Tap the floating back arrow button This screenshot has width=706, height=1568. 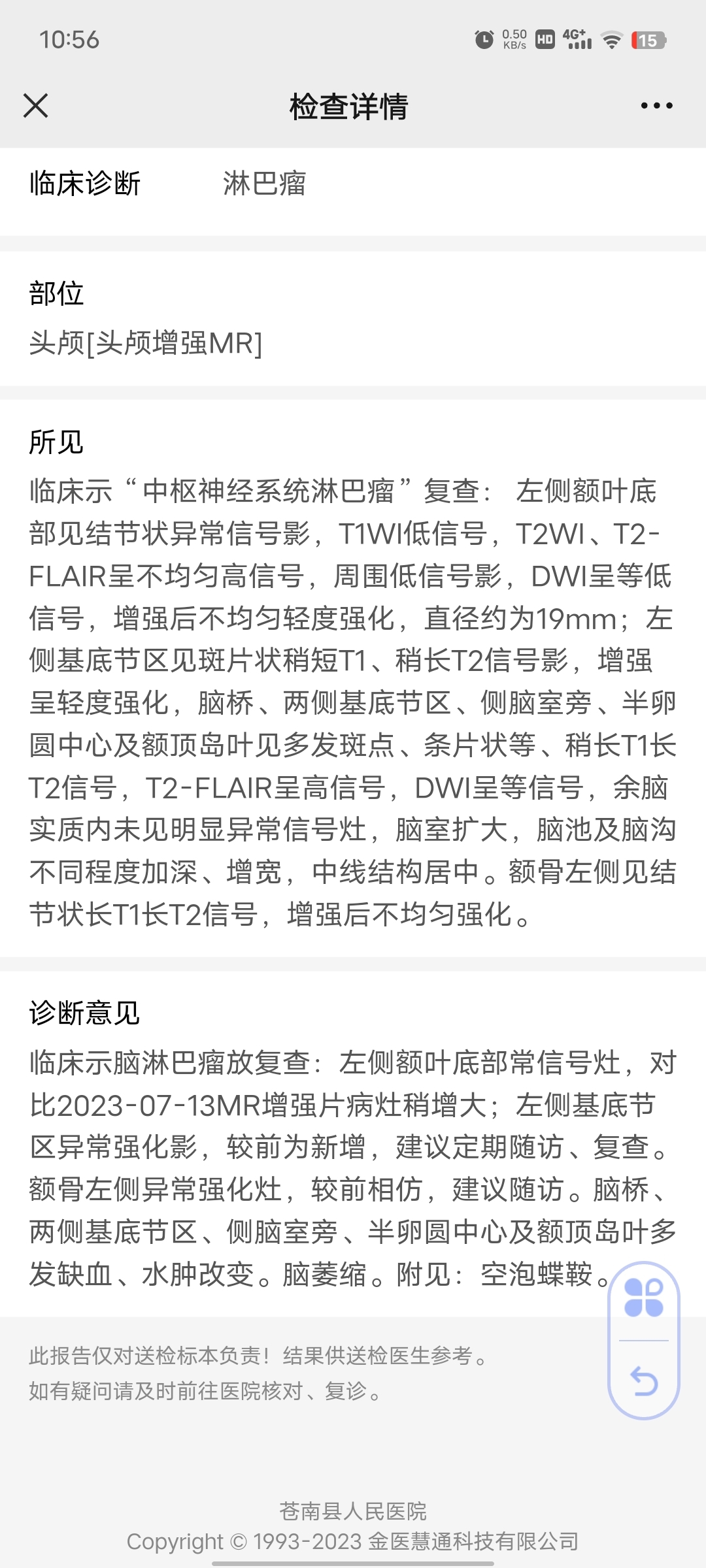pyautogui.click(x=644, y=1380)
